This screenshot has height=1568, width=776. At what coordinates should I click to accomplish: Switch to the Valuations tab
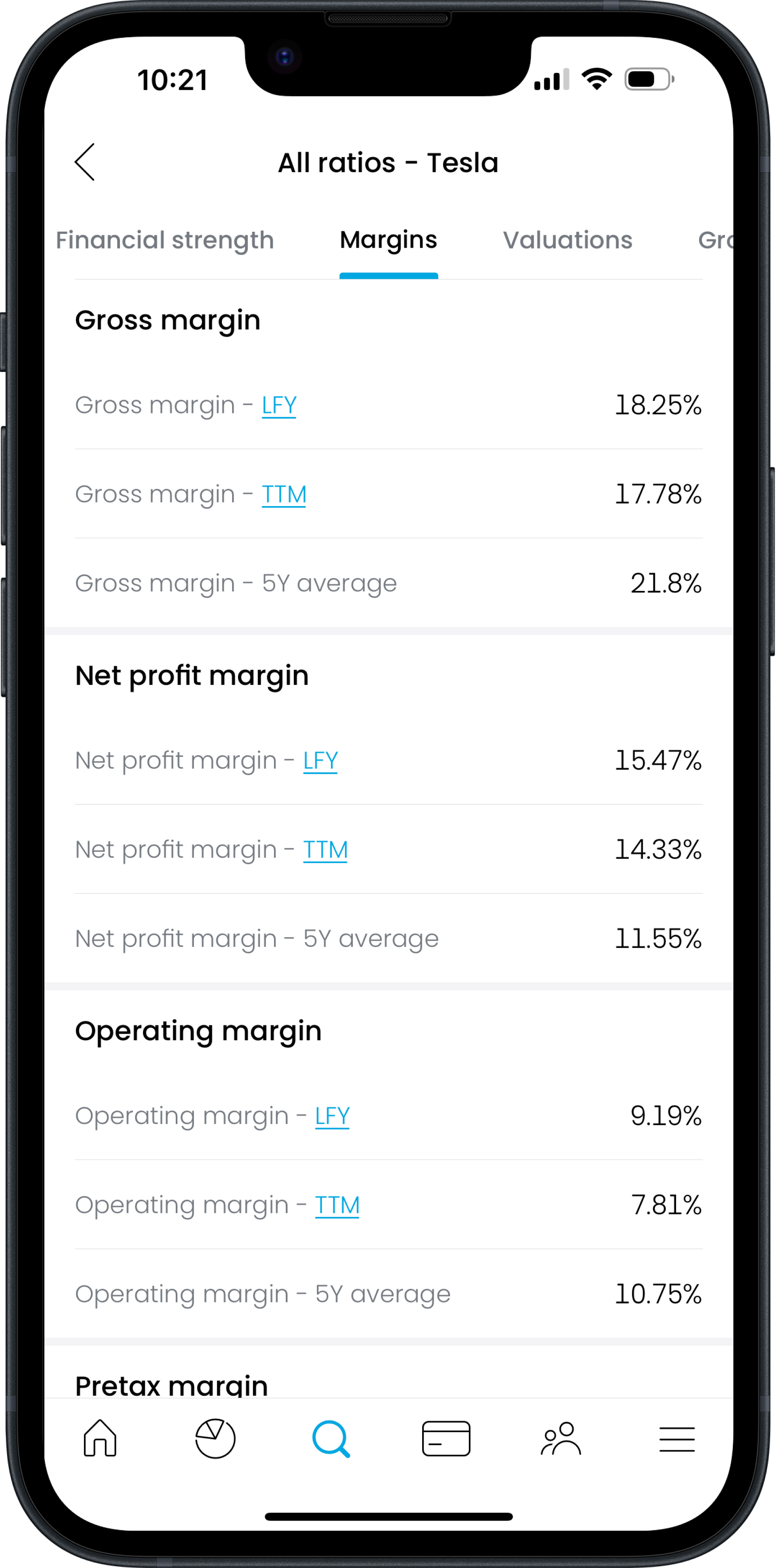pyautogui.click(x=567, y=240)
